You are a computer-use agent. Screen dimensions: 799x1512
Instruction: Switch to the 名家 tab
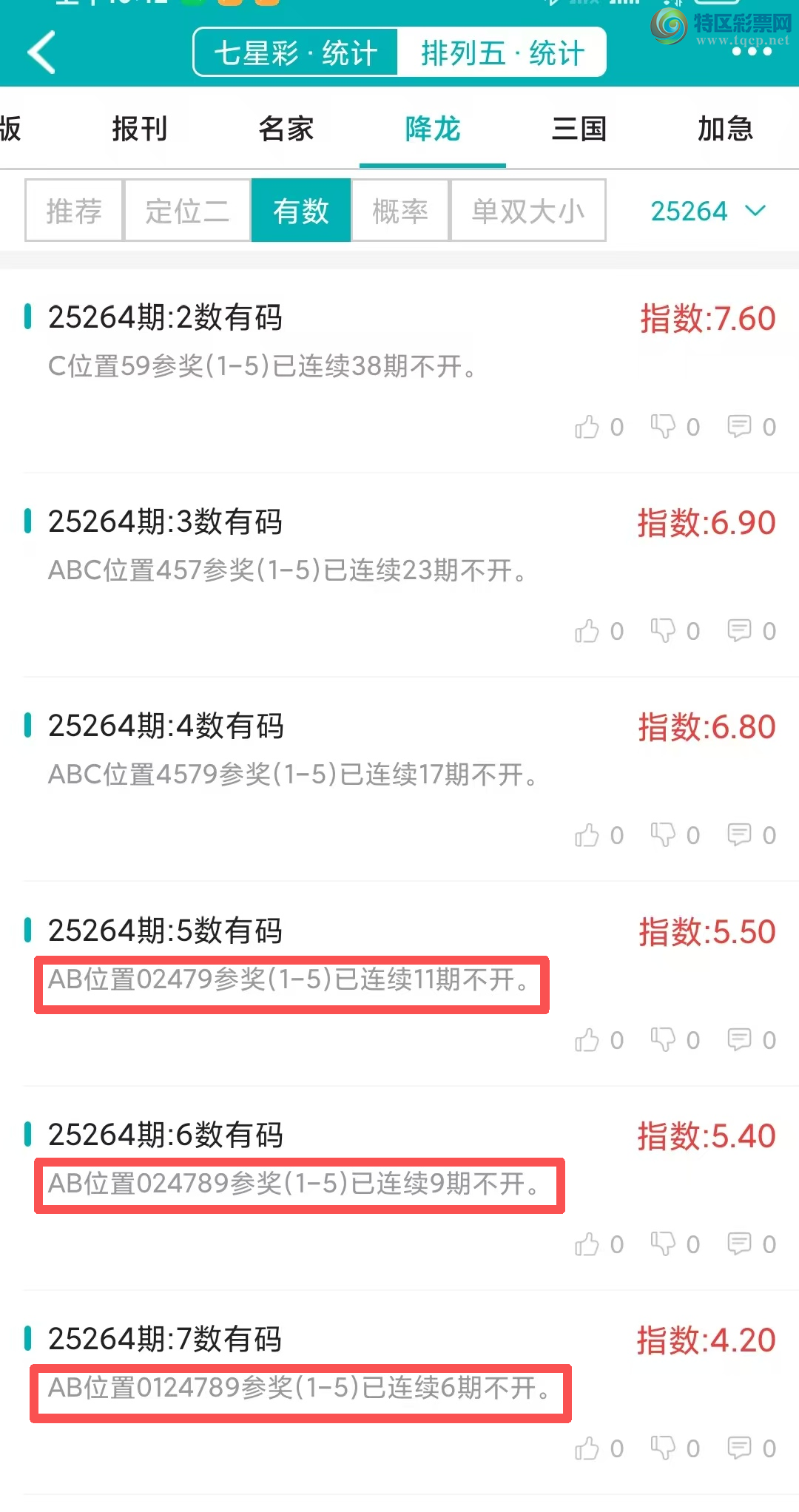click(x=286, y=129)
